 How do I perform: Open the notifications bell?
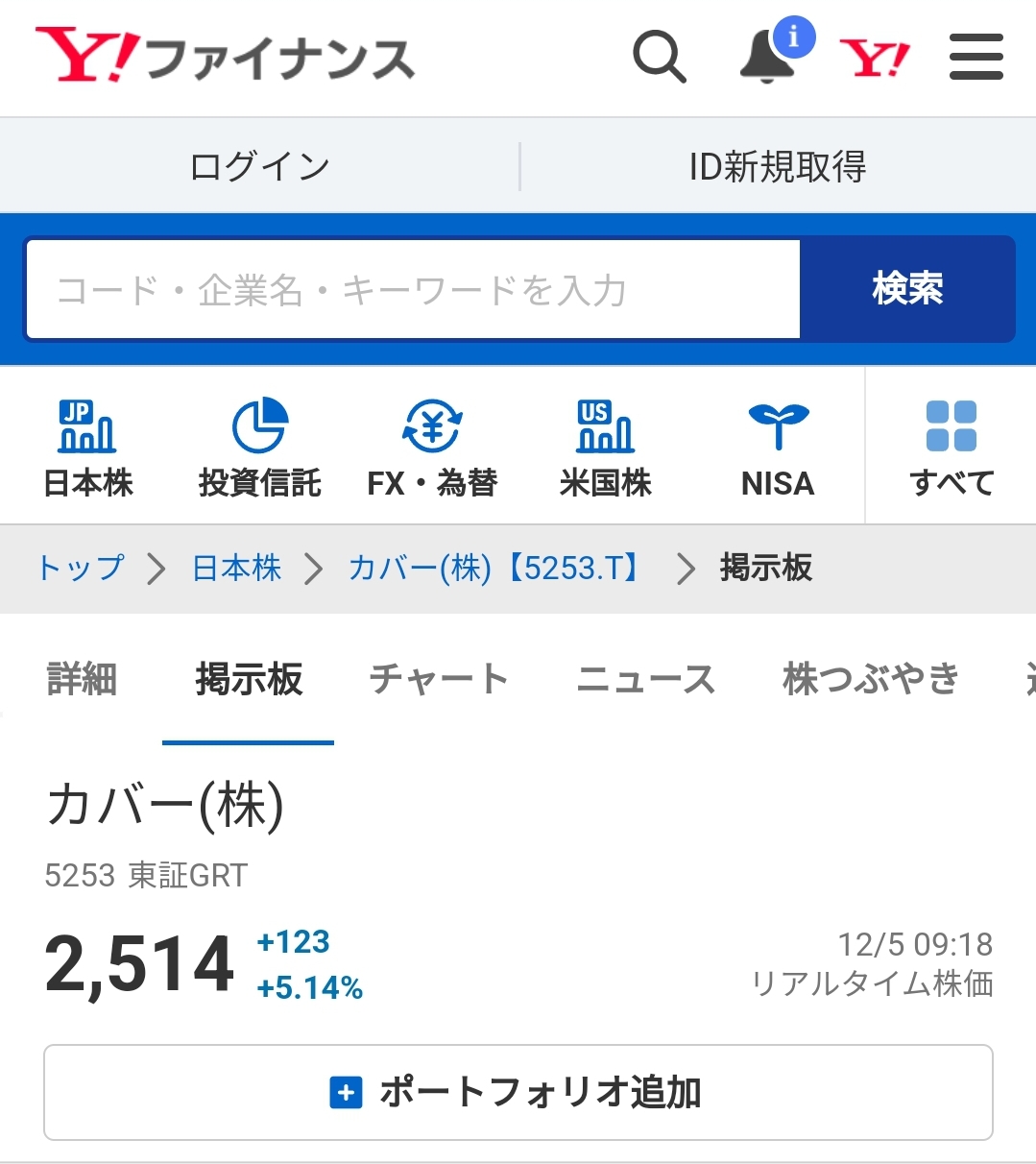click(x=768, y=57)
